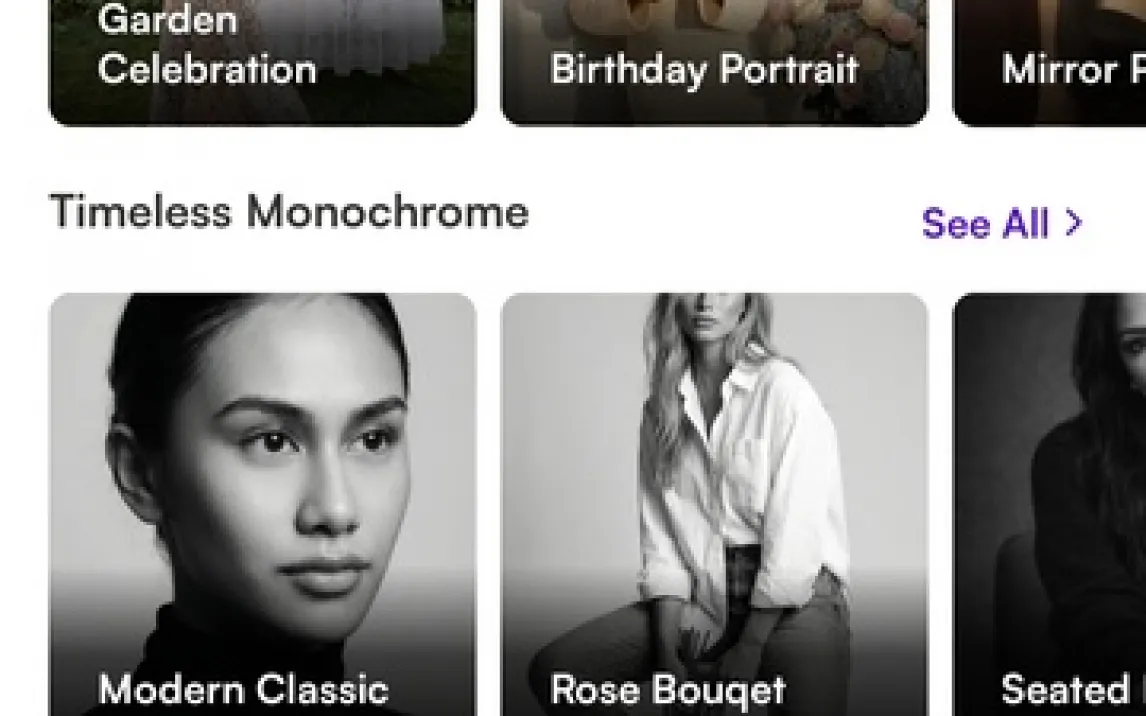This screenshot has height=716, width=1146.
Task: Open the Mirror card at the edge
Action: 1050,60
